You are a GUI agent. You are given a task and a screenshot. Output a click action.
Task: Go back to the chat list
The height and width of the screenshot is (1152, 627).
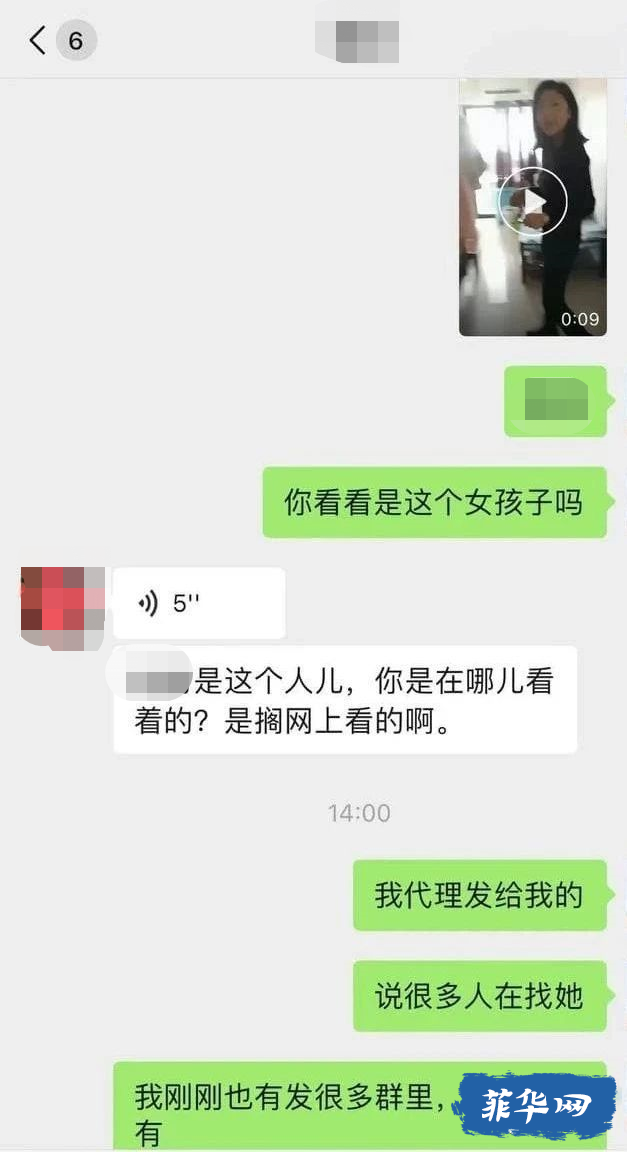tap(38, 41)
